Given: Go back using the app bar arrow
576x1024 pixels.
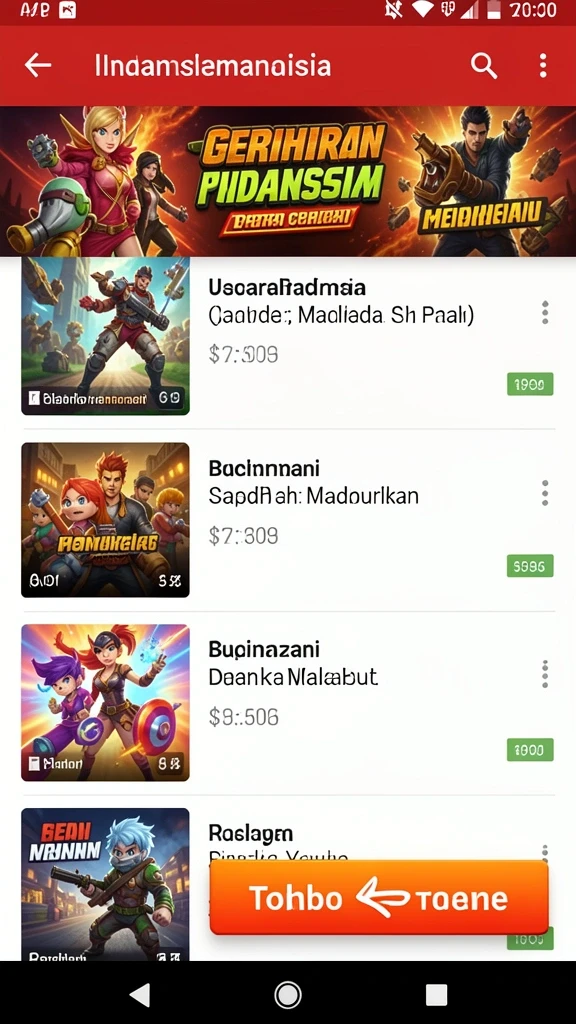Looking at the screenshot, I should point(38,65).
